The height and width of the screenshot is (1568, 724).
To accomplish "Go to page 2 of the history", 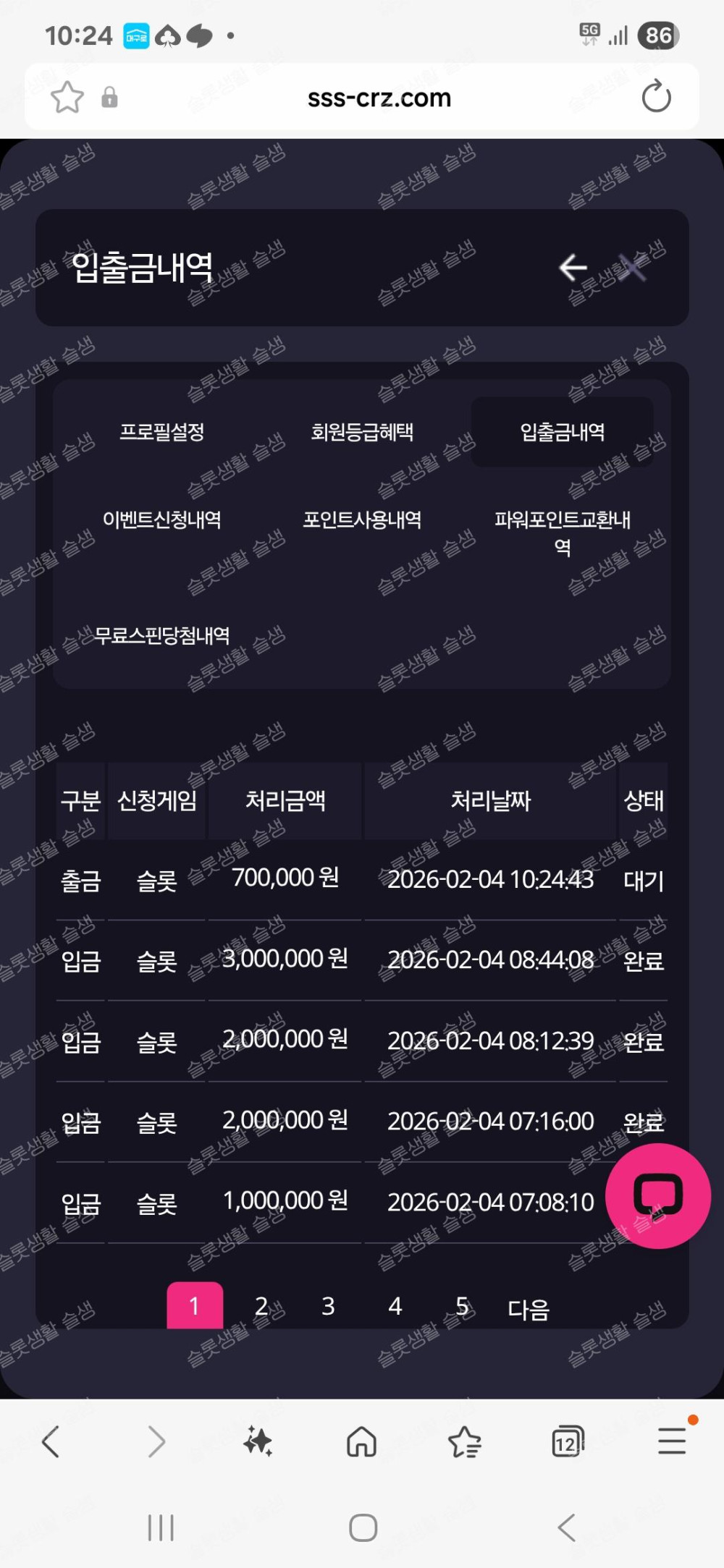I will click(x=261, y=1305).
